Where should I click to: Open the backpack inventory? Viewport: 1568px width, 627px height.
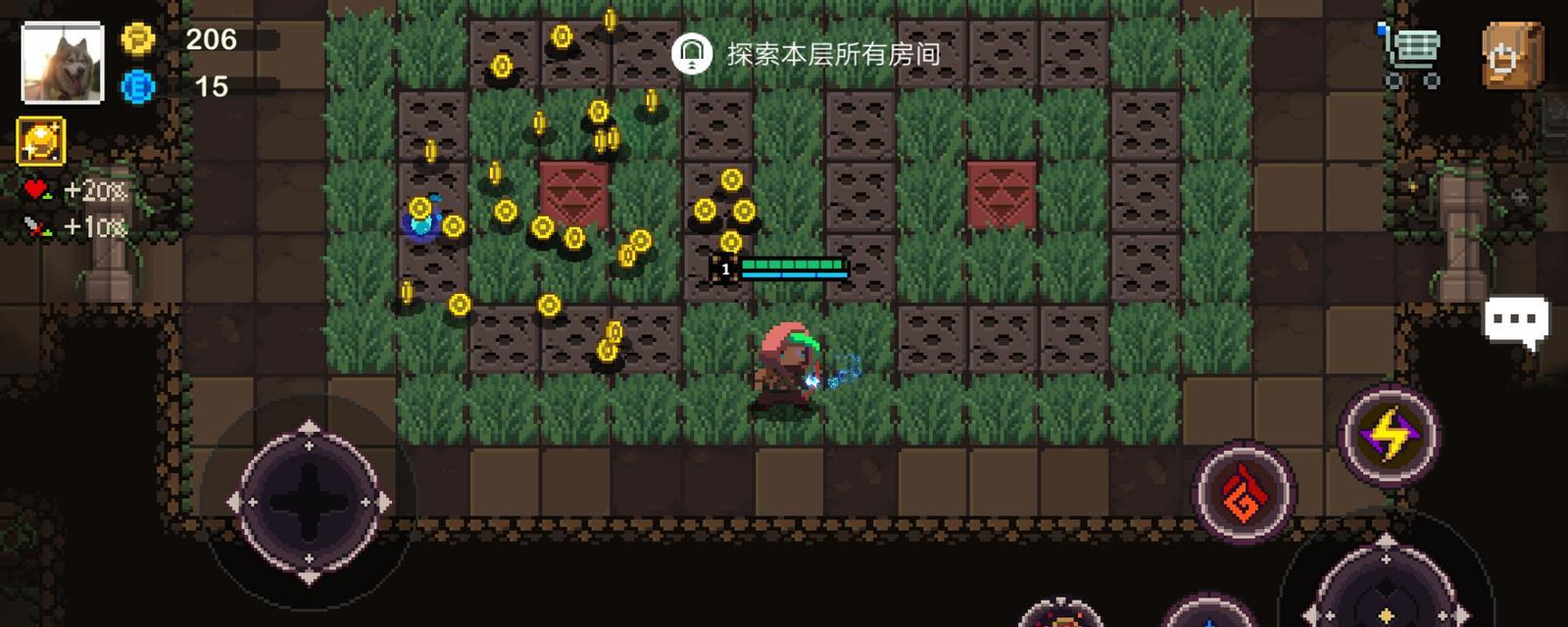(1512, 57)
